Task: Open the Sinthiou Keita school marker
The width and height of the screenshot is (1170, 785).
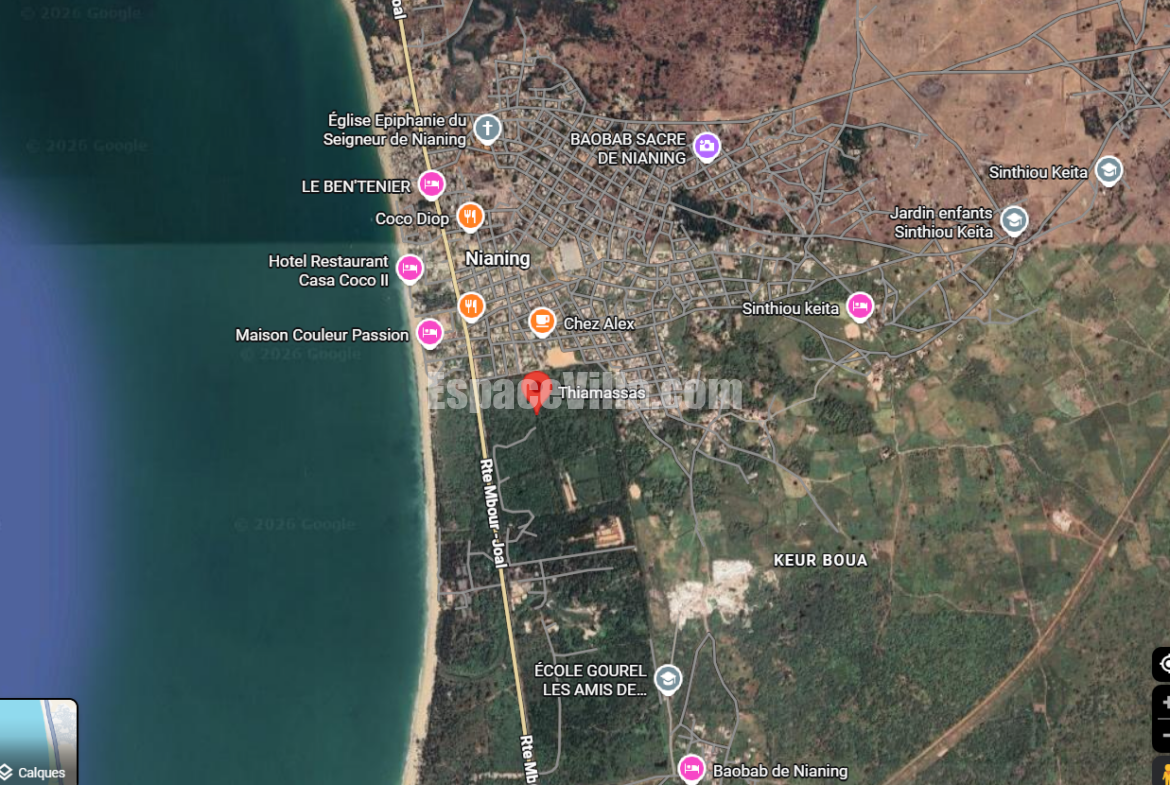Action: point(1108,170)
